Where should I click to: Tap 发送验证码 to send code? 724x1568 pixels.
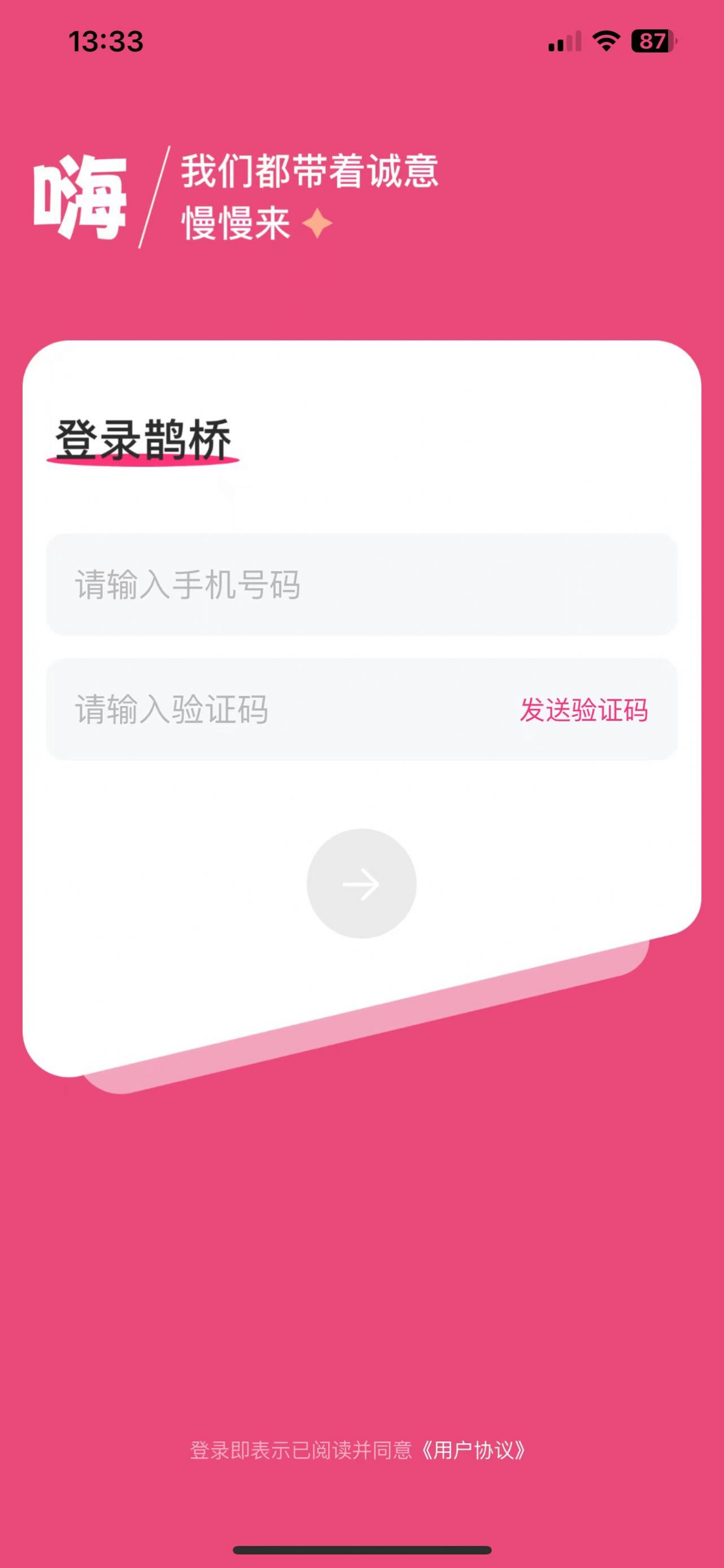[x=583, y=711]
